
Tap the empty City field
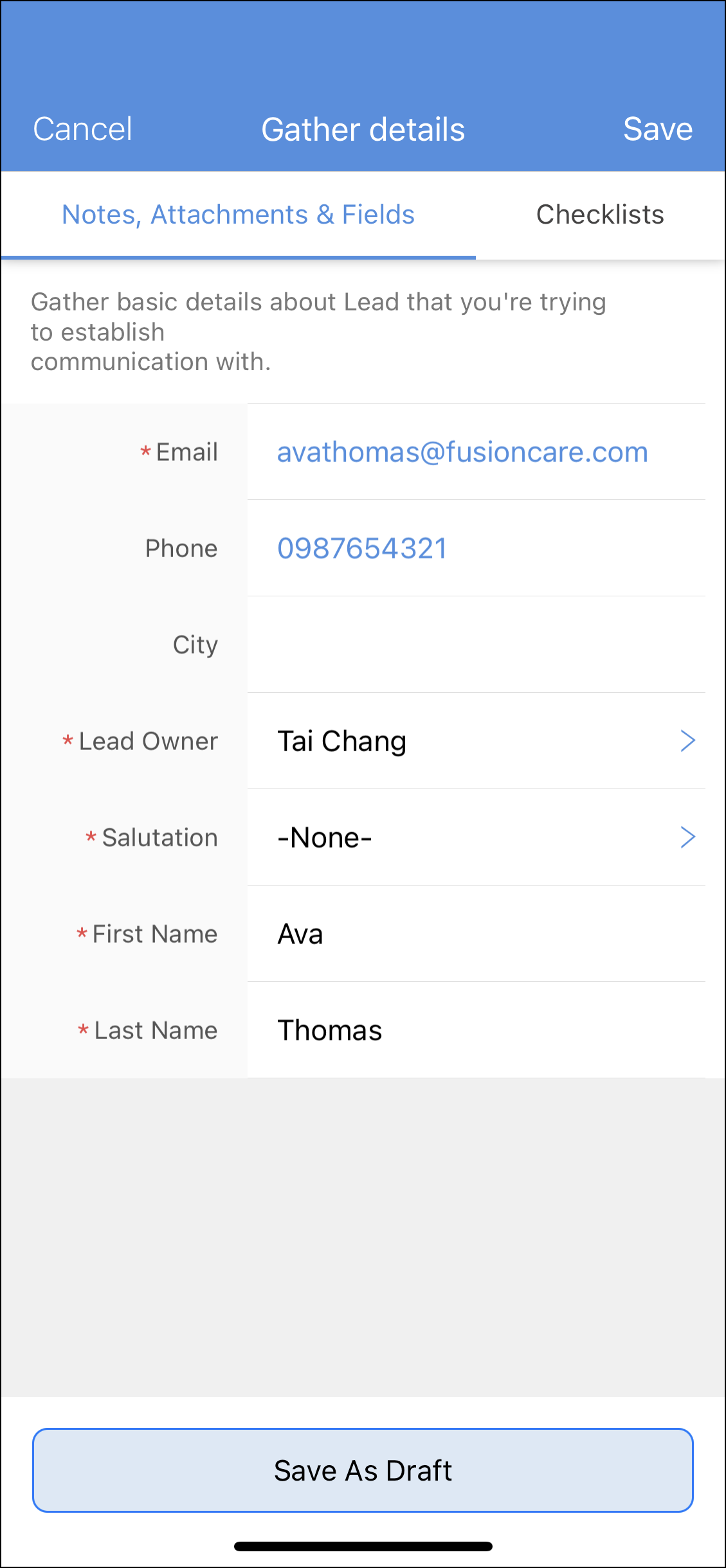click(x=476, y=645)
